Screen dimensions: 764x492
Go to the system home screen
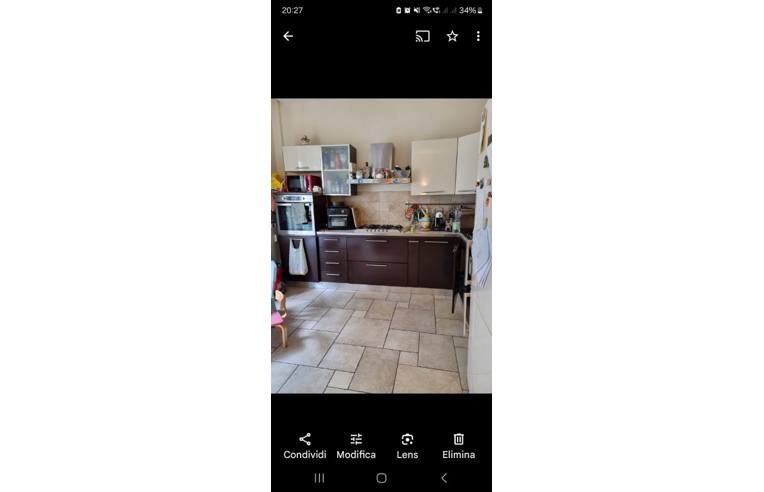pyautogui.click(x=381, y=478)
